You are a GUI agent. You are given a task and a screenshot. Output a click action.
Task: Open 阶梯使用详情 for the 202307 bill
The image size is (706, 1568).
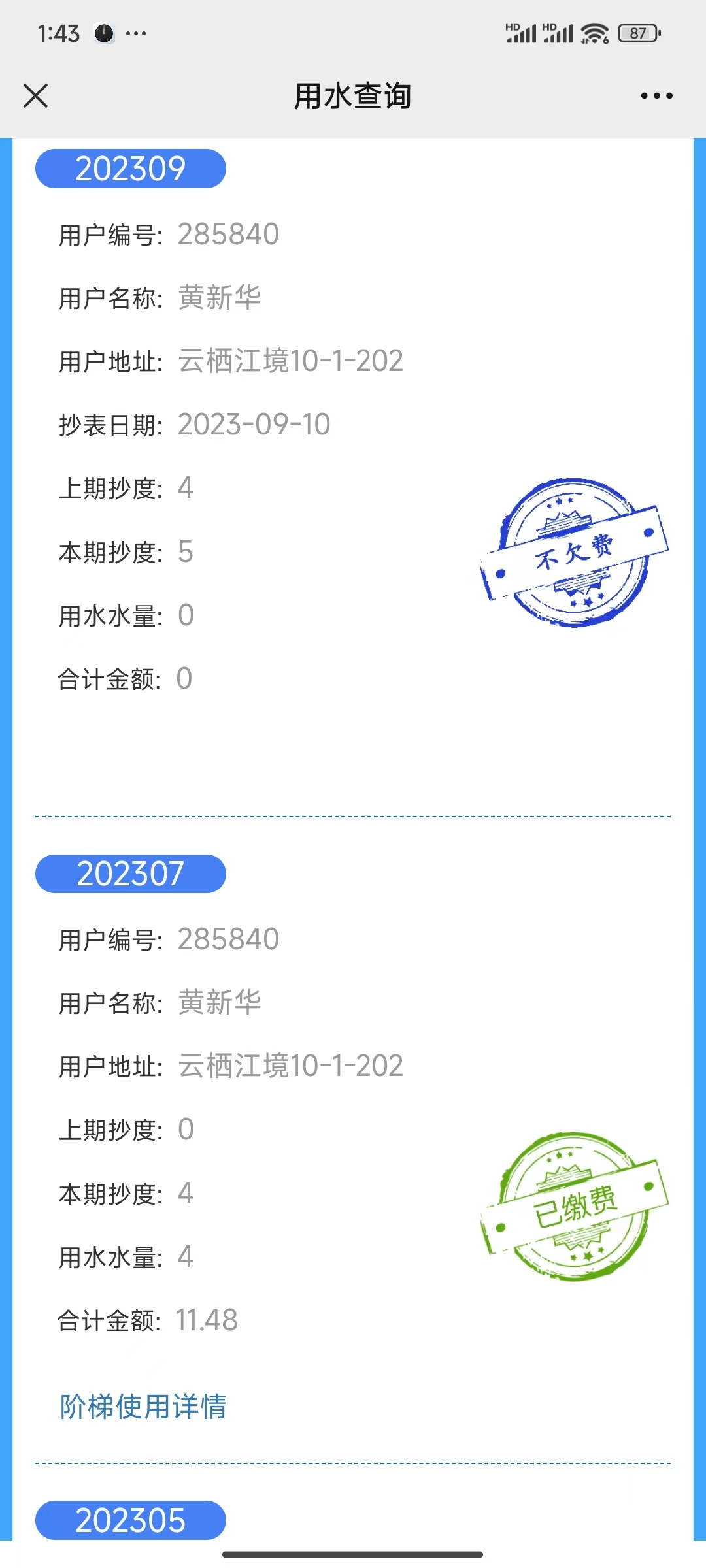click(x=143, y=1407)
